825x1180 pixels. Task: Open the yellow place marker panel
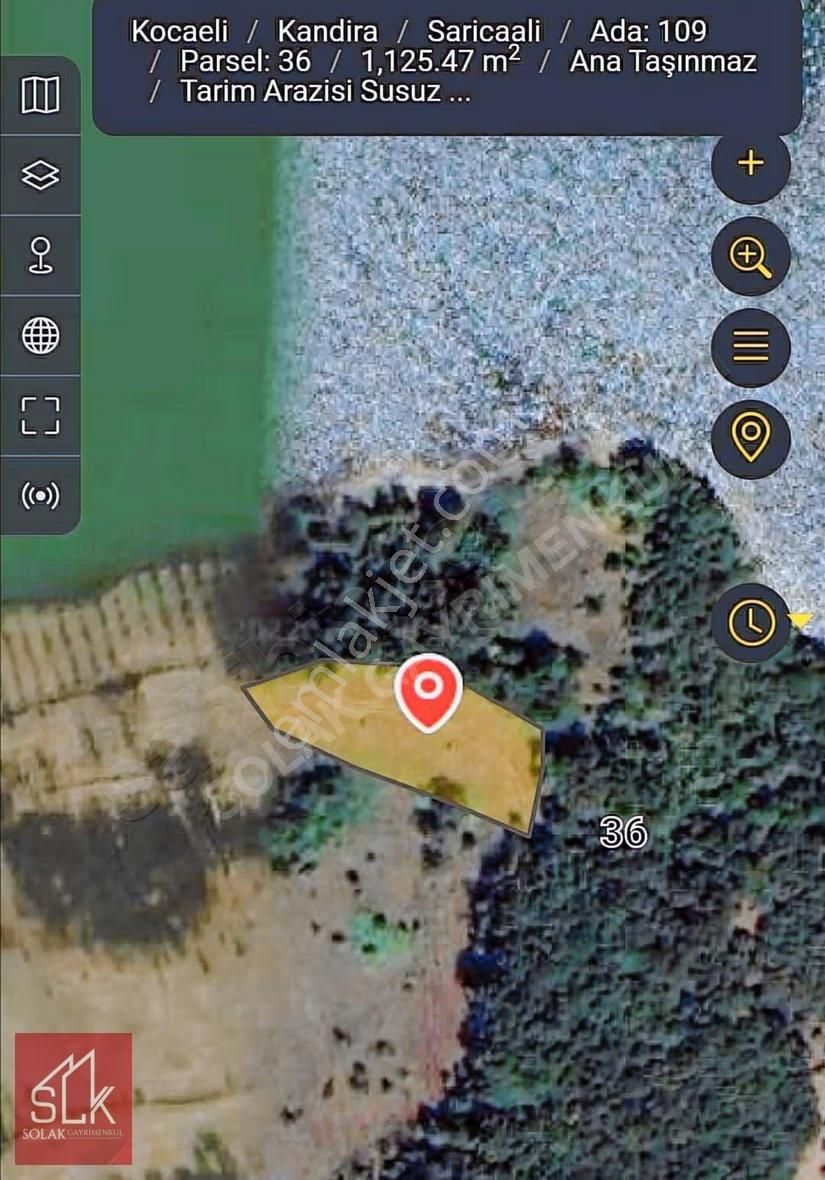pos(750,437)
